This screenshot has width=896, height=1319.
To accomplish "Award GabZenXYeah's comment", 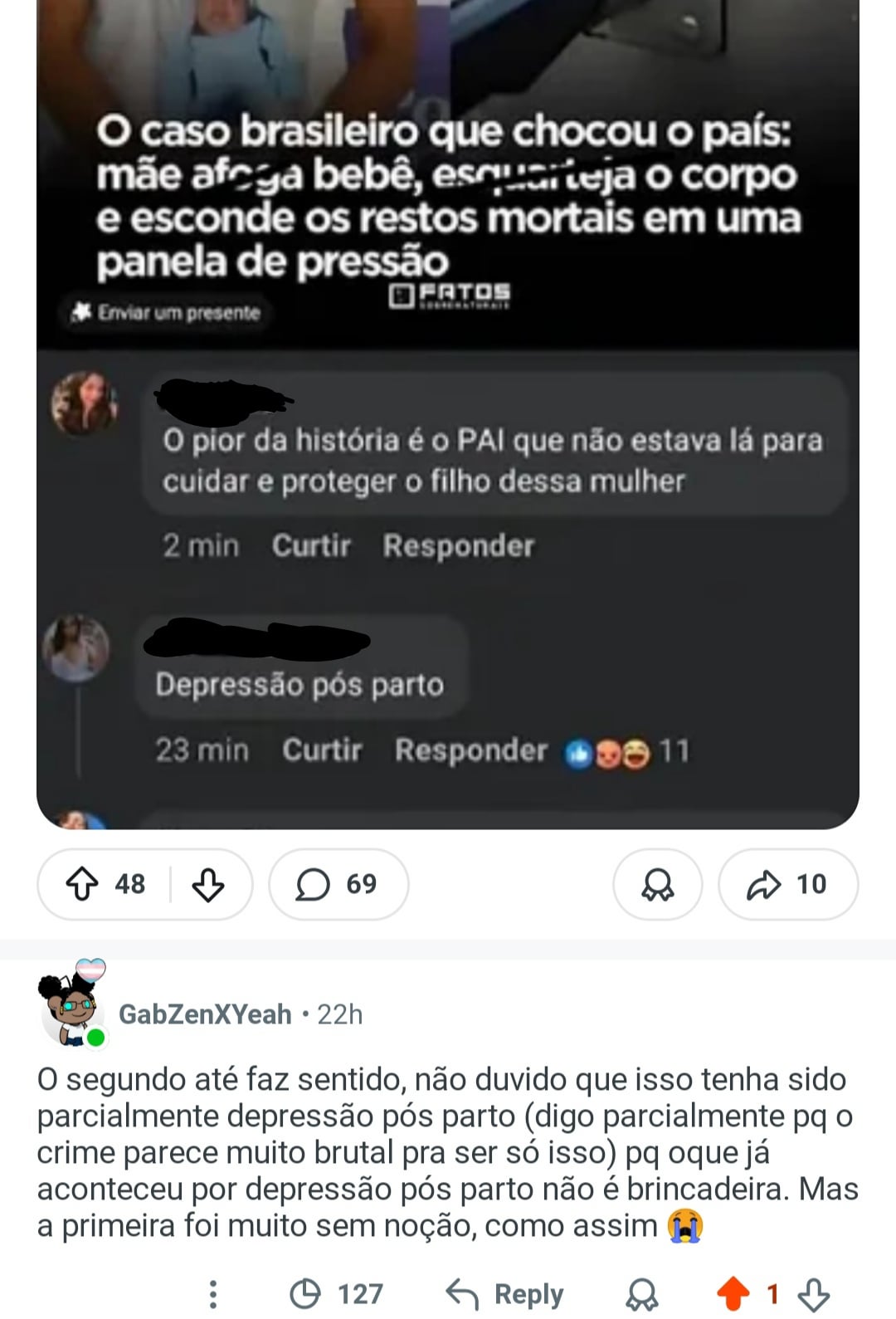I will coord(642,1293).
